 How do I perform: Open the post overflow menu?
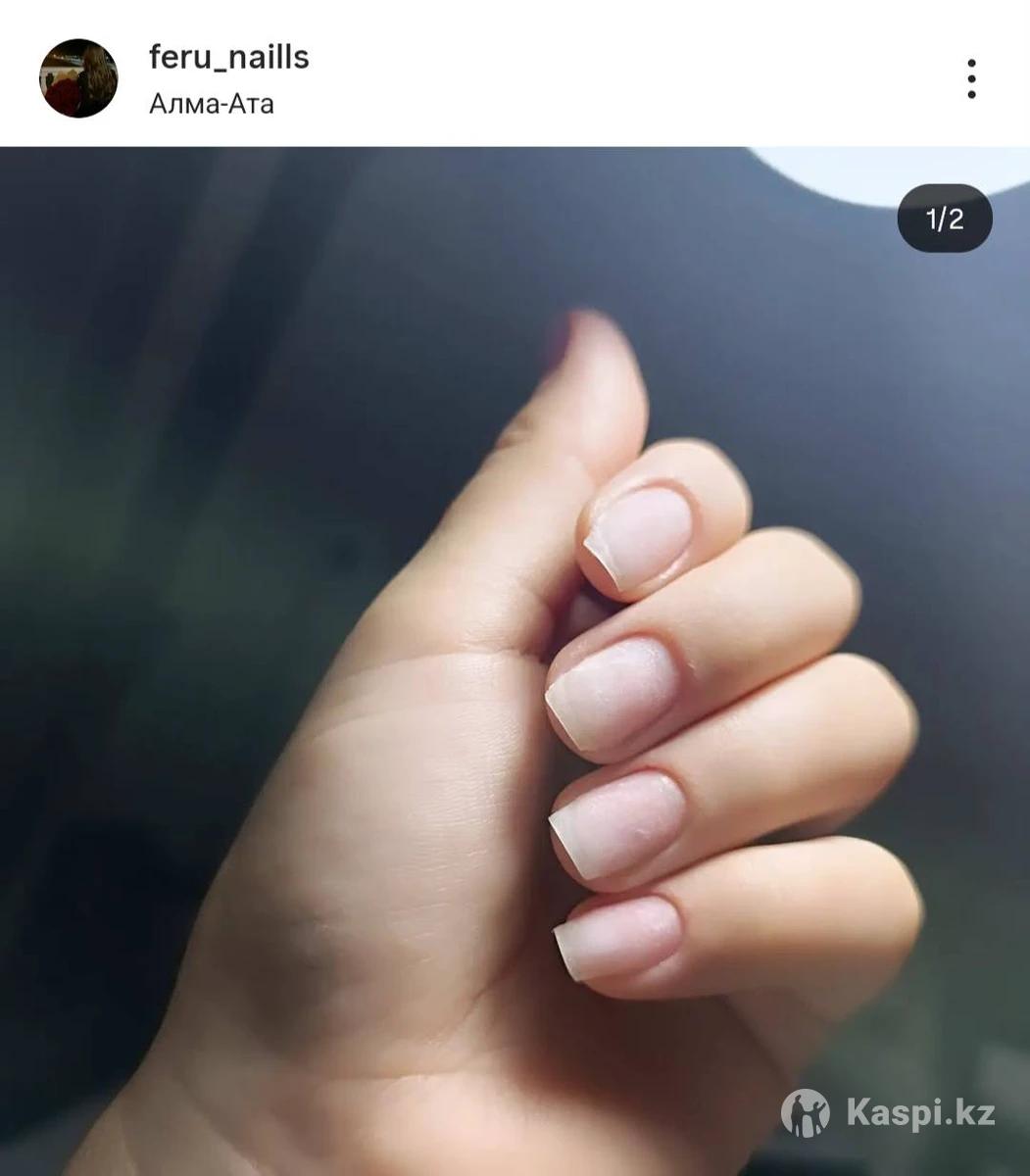click(970, 78)
